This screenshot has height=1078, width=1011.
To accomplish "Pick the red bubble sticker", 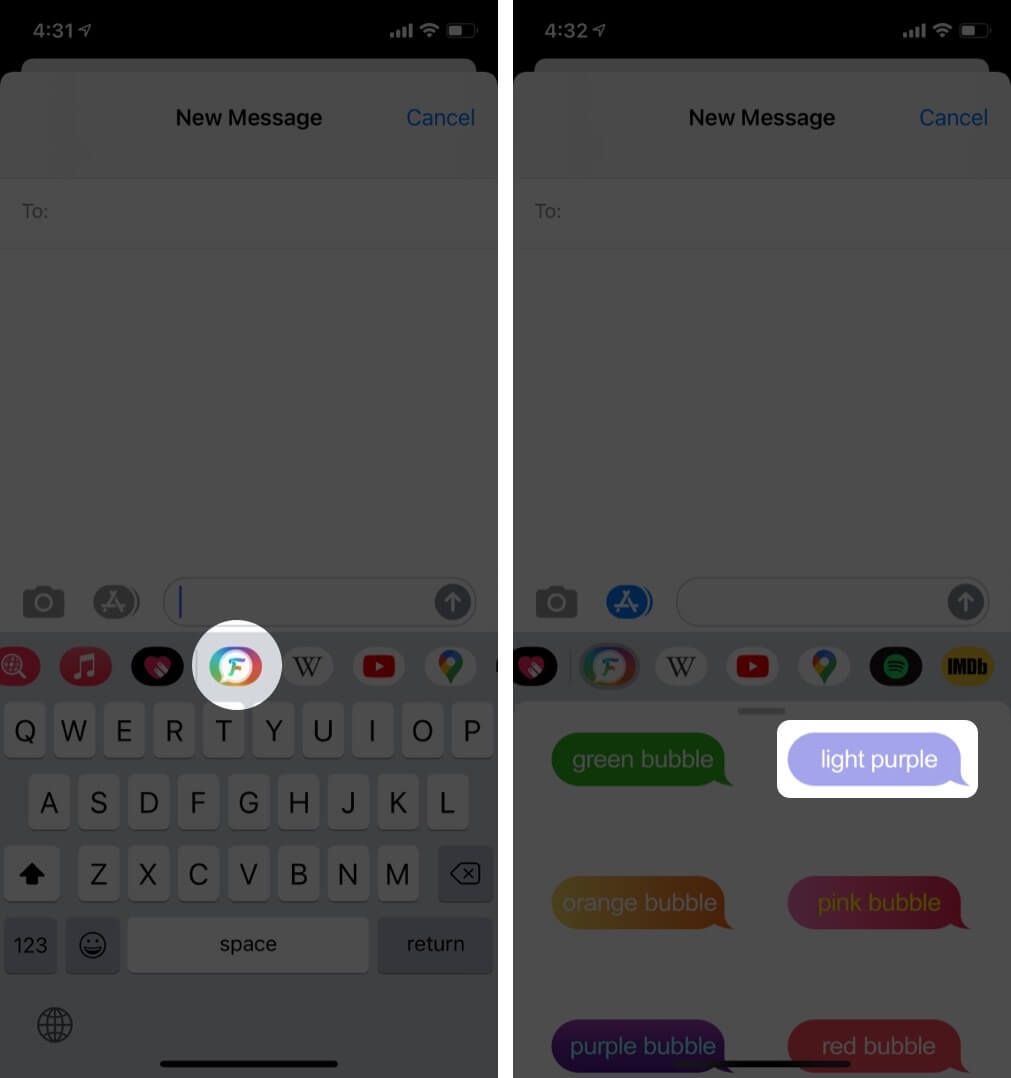I will 877,1046.
